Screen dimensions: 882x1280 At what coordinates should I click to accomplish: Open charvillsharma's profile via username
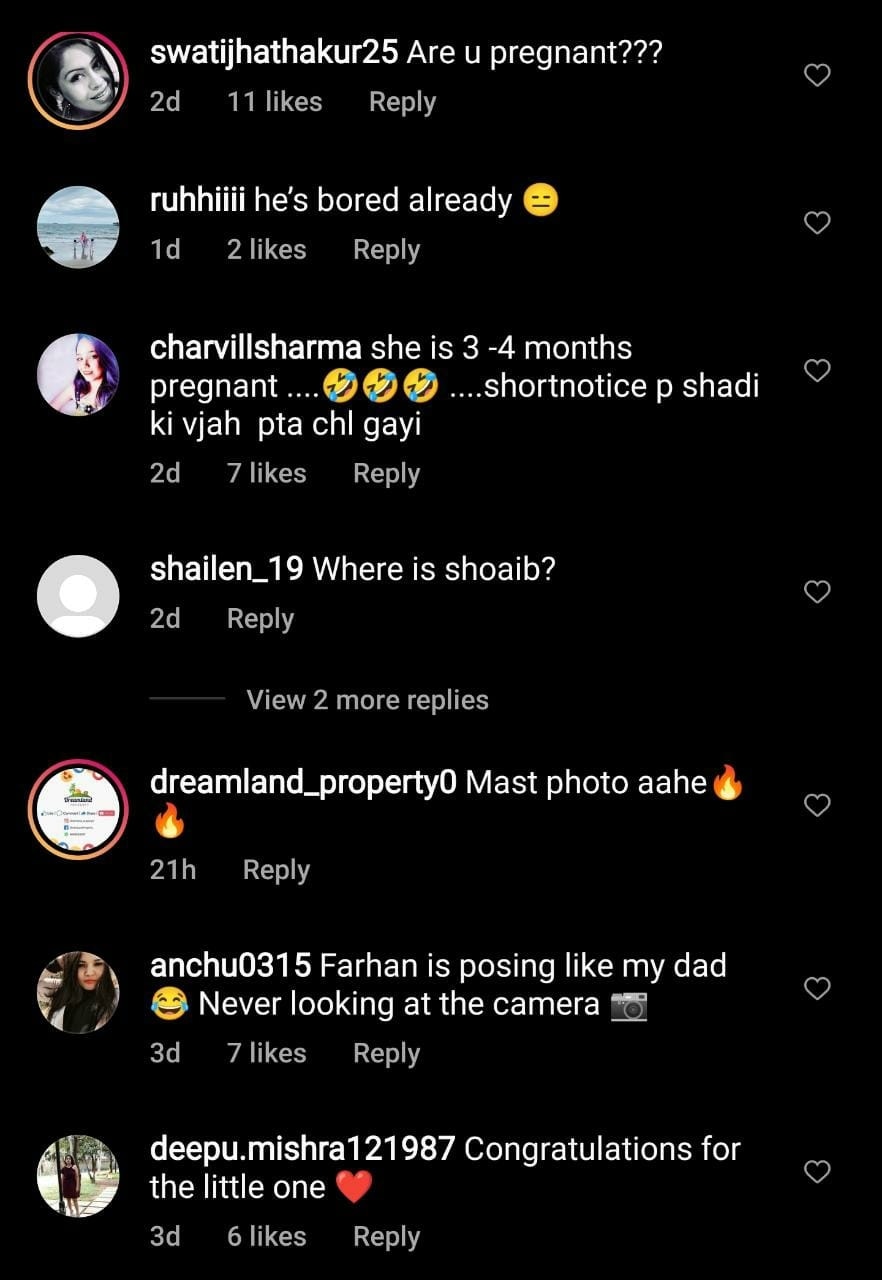click(255, 348)
